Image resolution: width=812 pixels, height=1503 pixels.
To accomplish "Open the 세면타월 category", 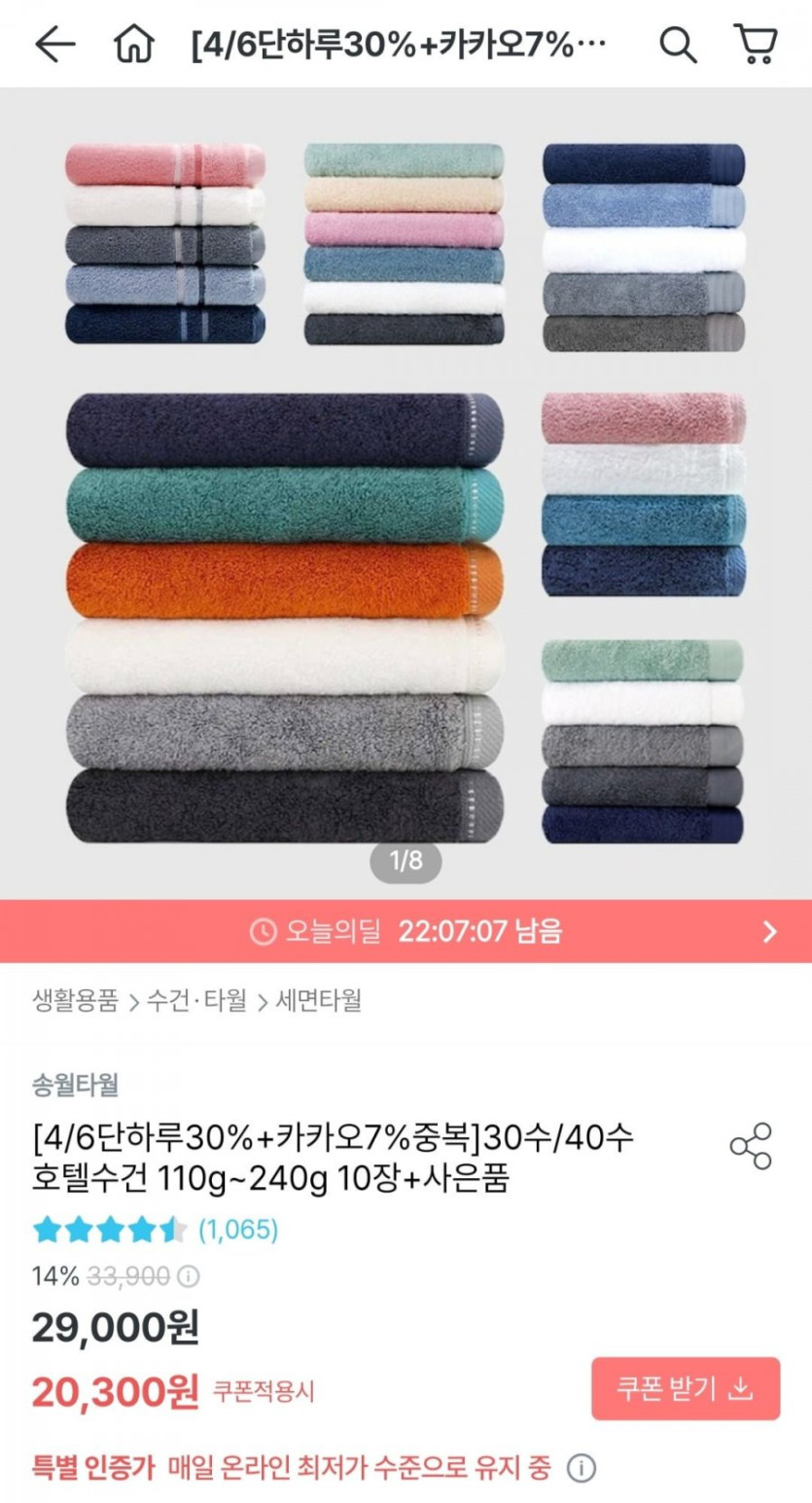I will pyautogui.click(x=318, y=1001).
